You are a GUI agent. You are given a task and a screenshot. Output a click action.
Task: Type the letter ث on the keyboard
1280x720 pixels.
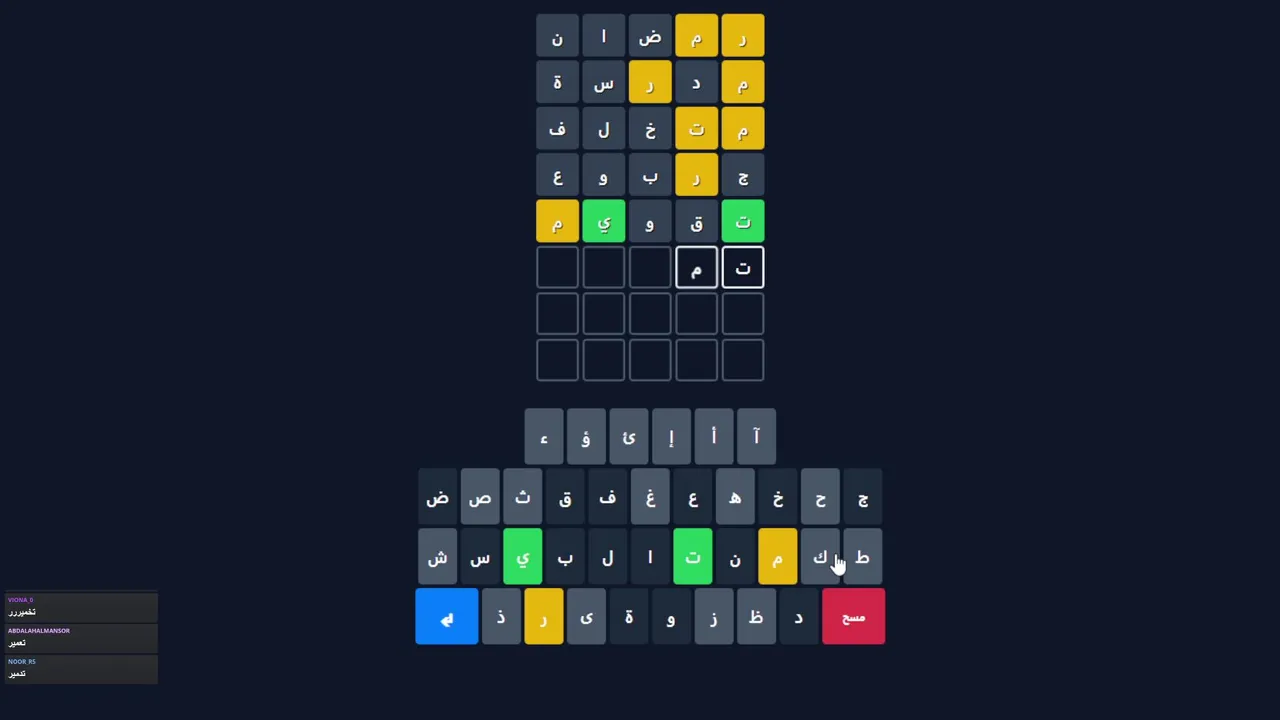pyautogui.click(x=522, y=497)
